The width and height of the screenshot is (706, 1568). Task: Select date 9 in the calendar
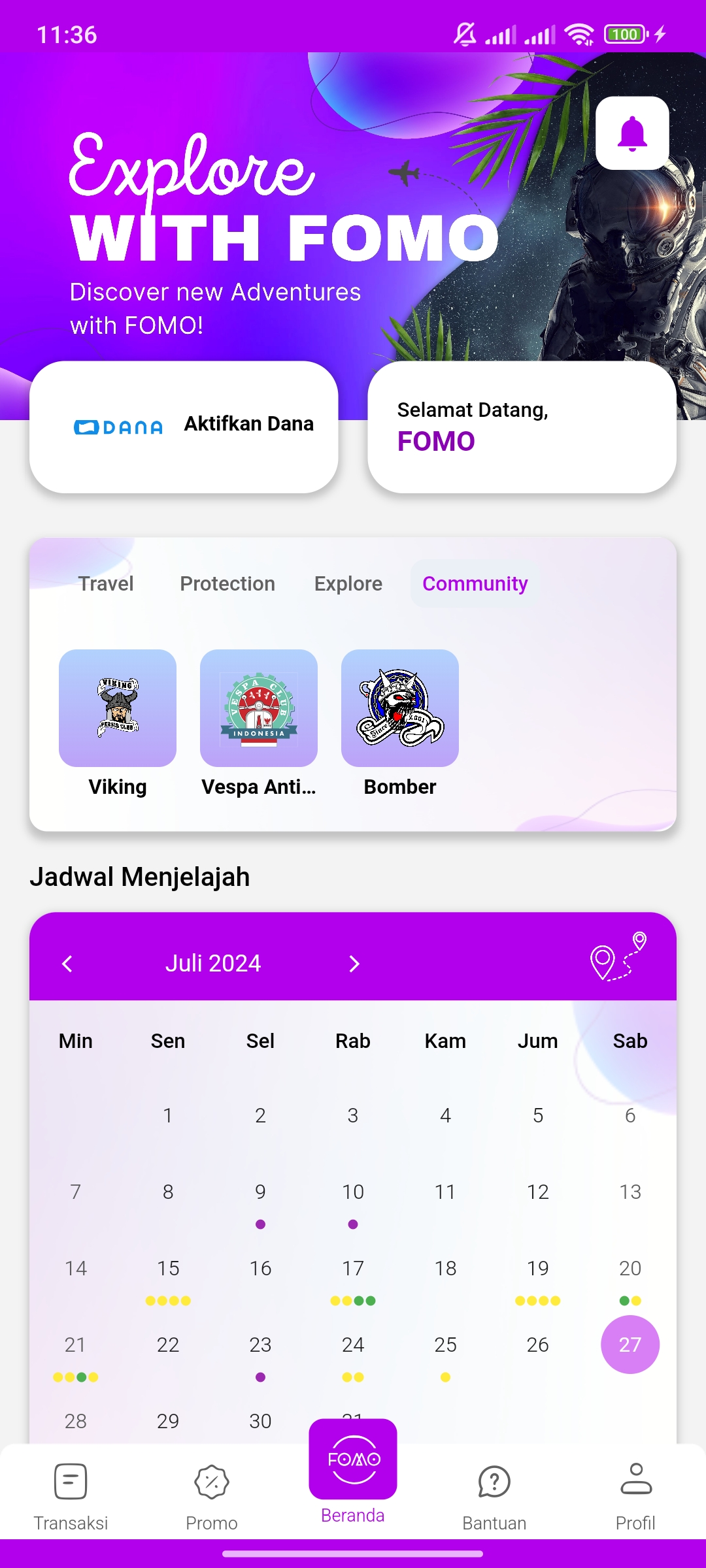(260, 1192)
